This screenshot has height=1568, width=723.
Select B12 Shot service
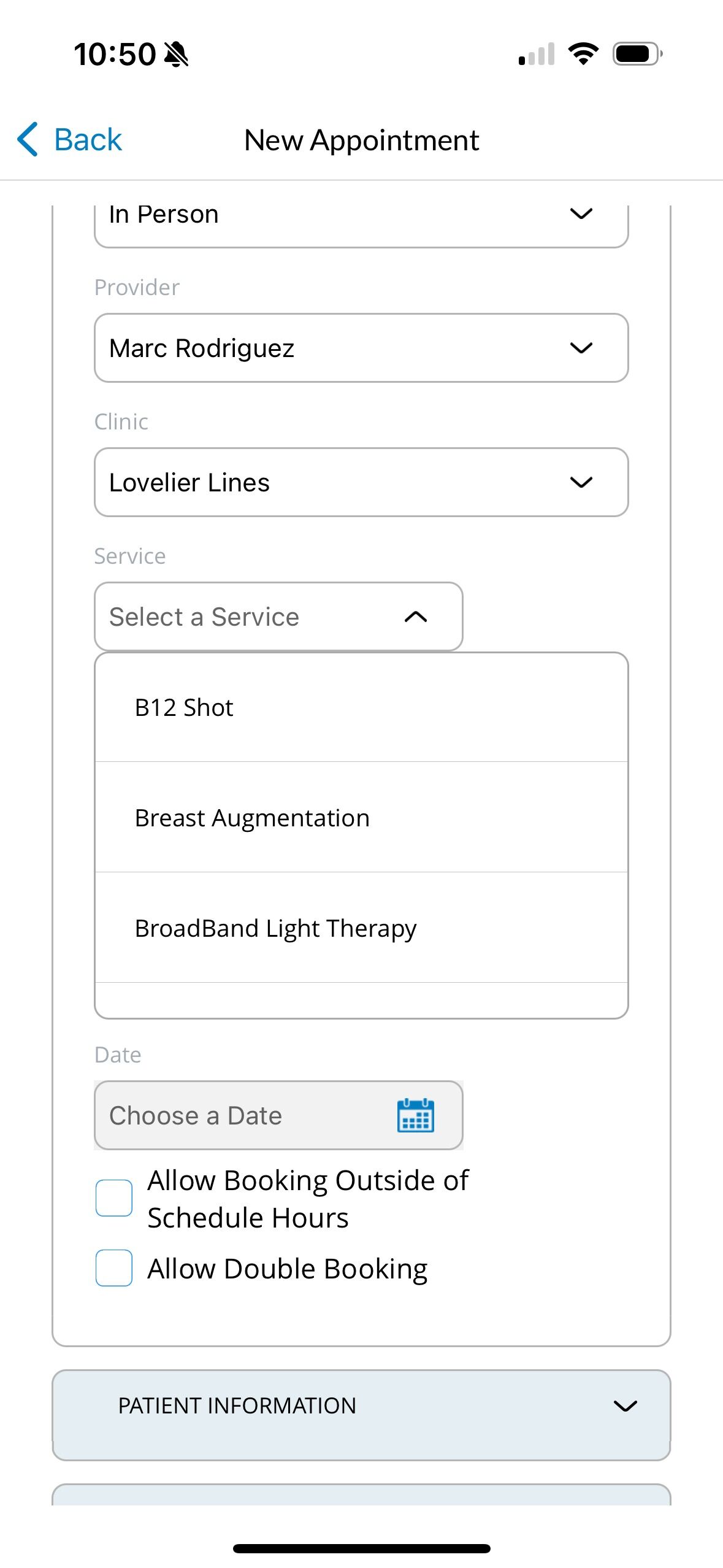361,707
